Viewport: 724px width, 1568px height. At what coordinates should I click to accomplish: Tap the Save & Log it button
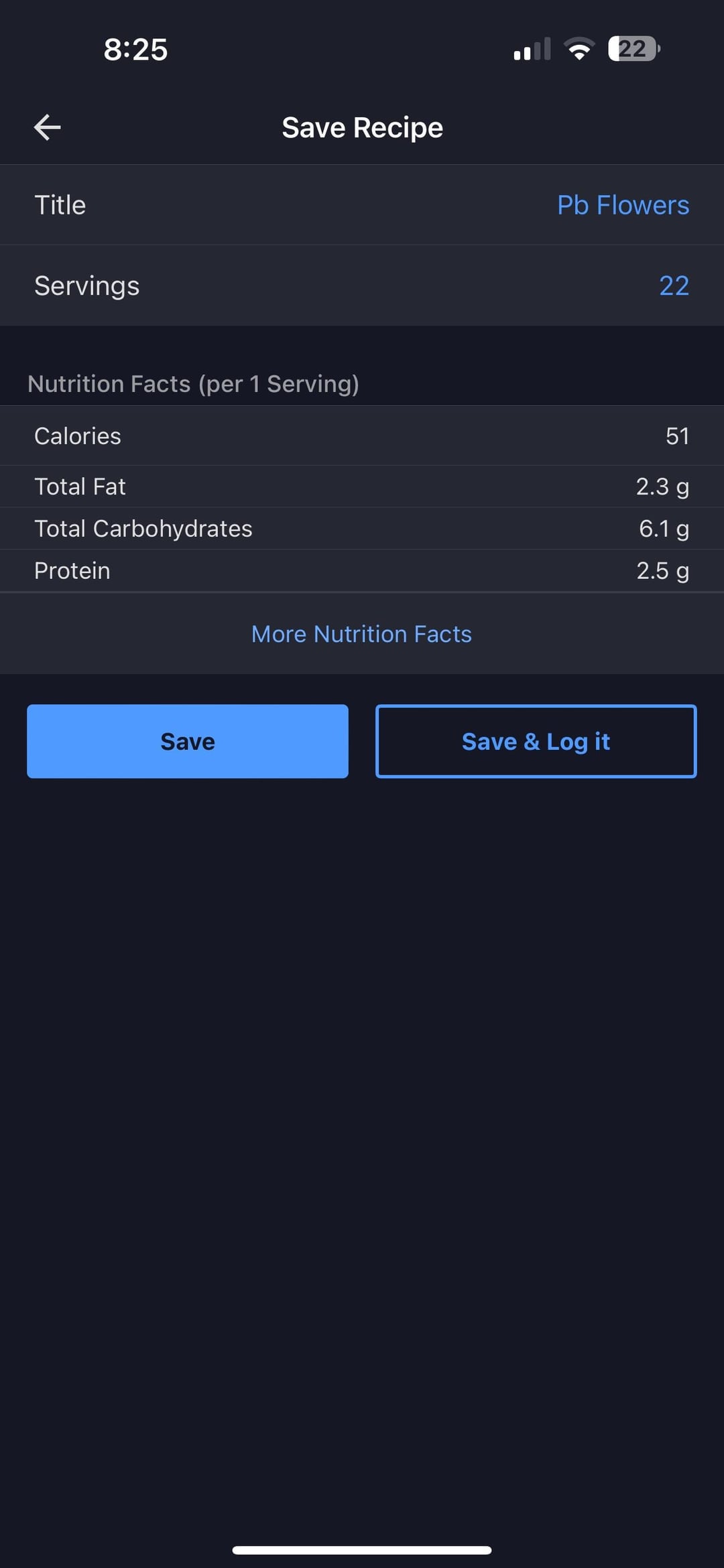(x=536, y=741)
